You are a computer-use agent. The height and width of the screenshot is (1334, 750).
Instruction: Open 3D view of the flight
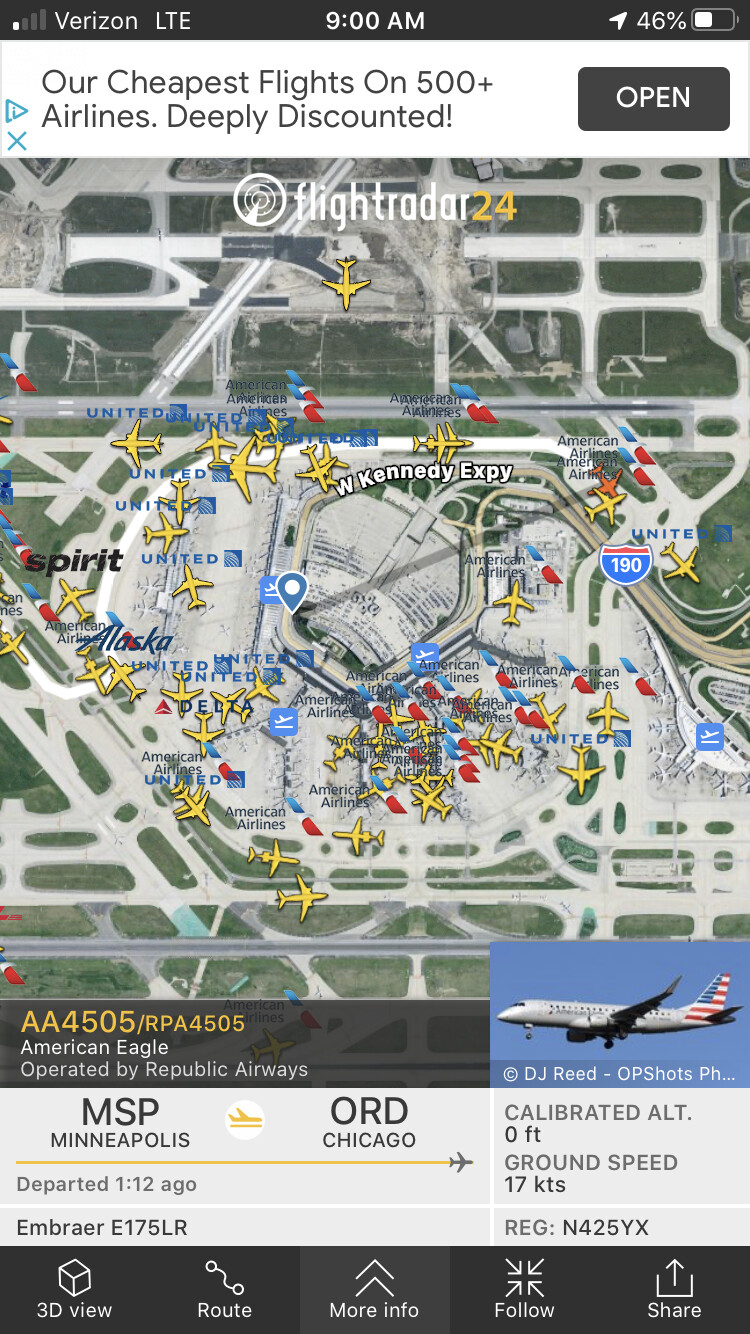75,1289
